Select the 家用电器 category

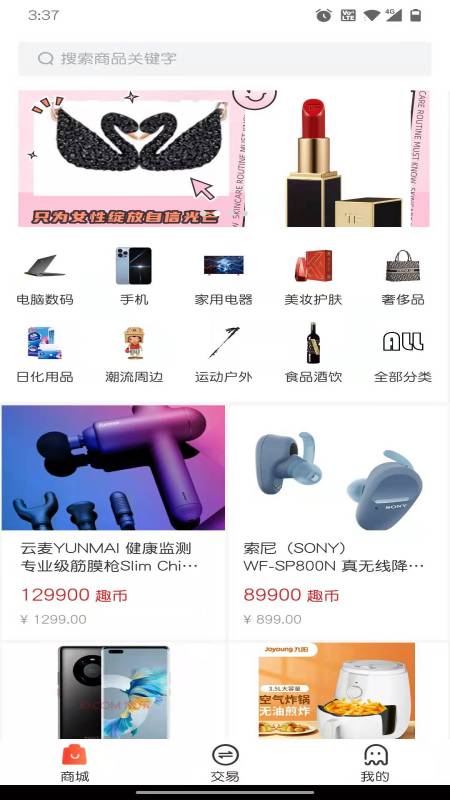[x=223, y=276]
